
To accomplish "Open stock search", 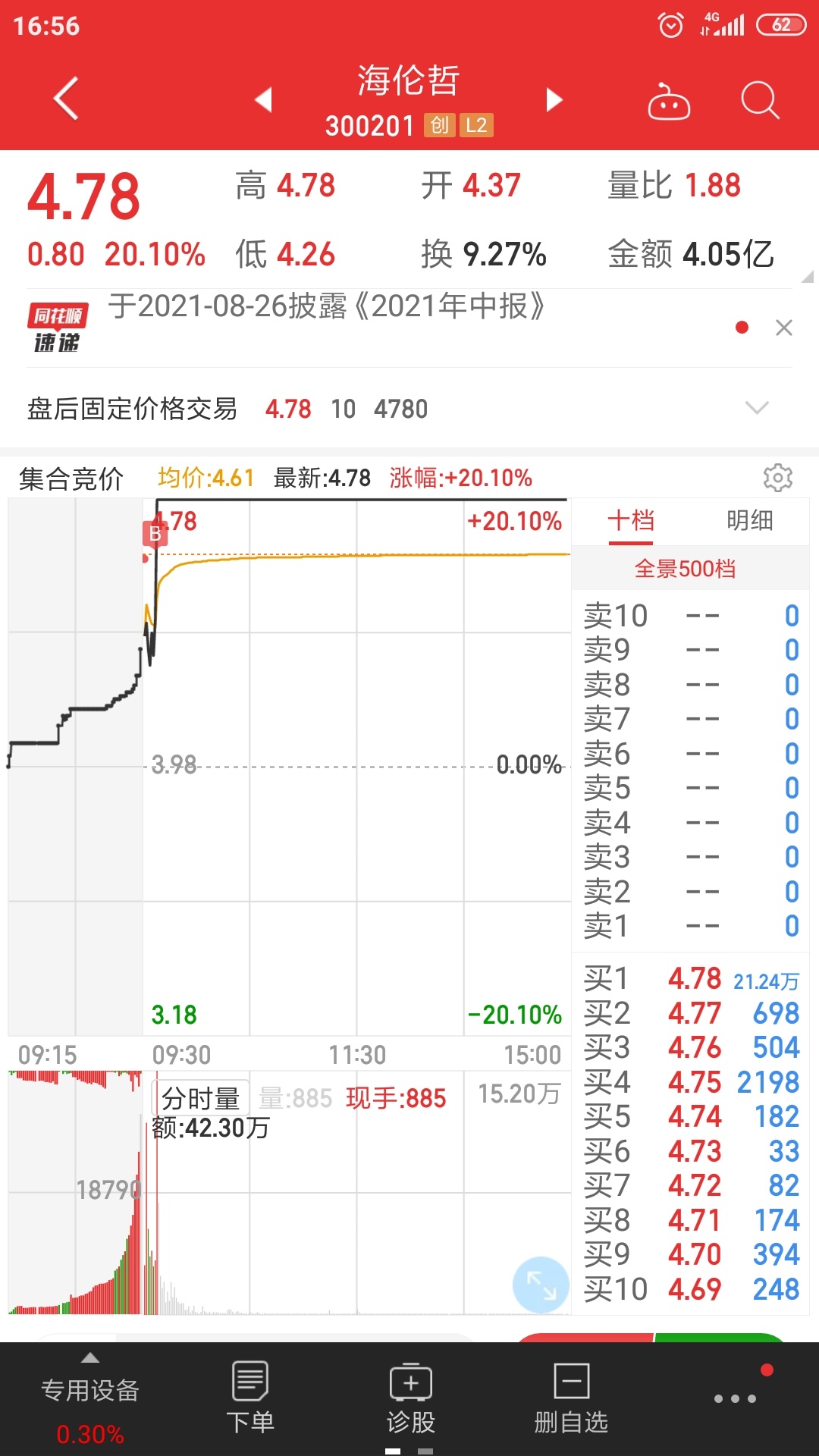I will click(x=760, y=100).
